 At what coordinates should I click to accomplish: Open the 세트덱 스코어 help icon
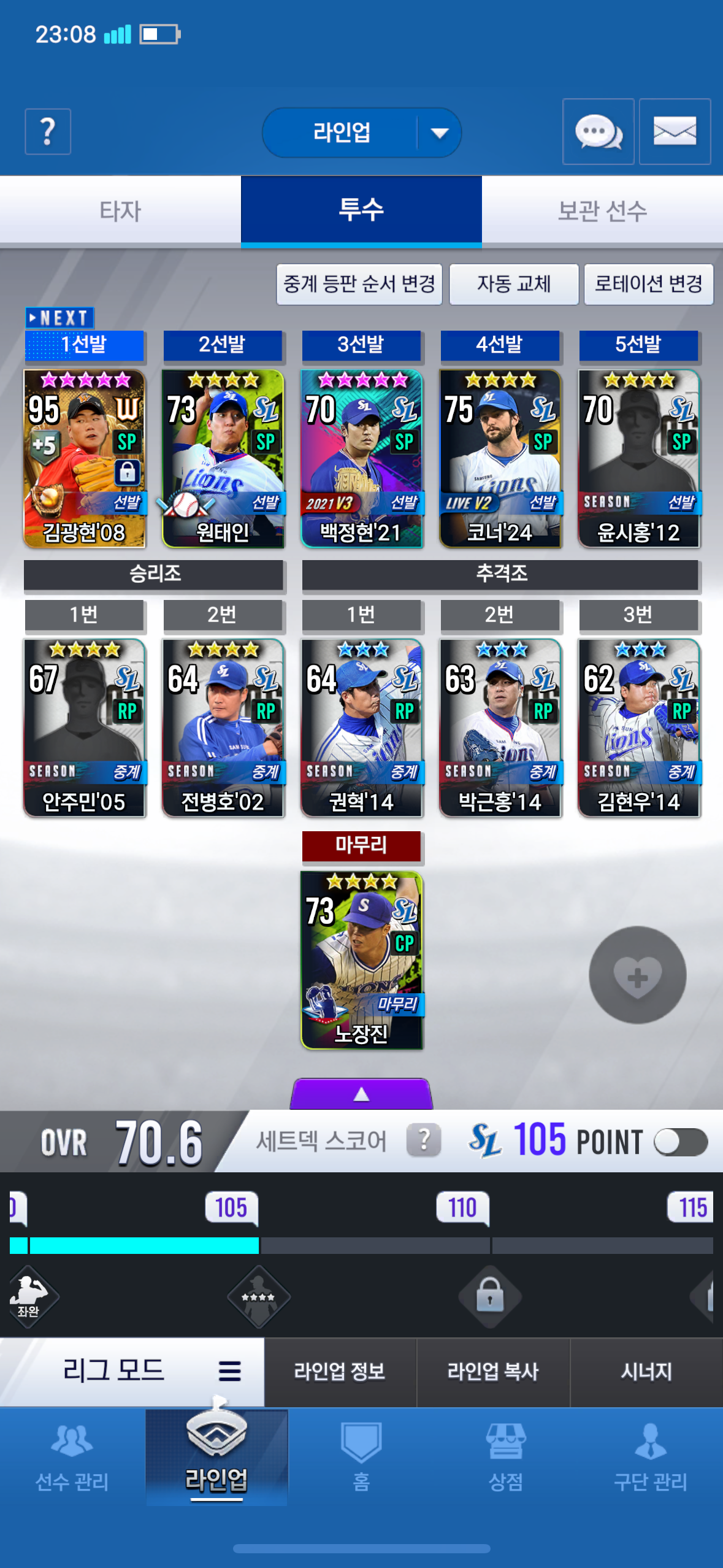click(424, 1140)
